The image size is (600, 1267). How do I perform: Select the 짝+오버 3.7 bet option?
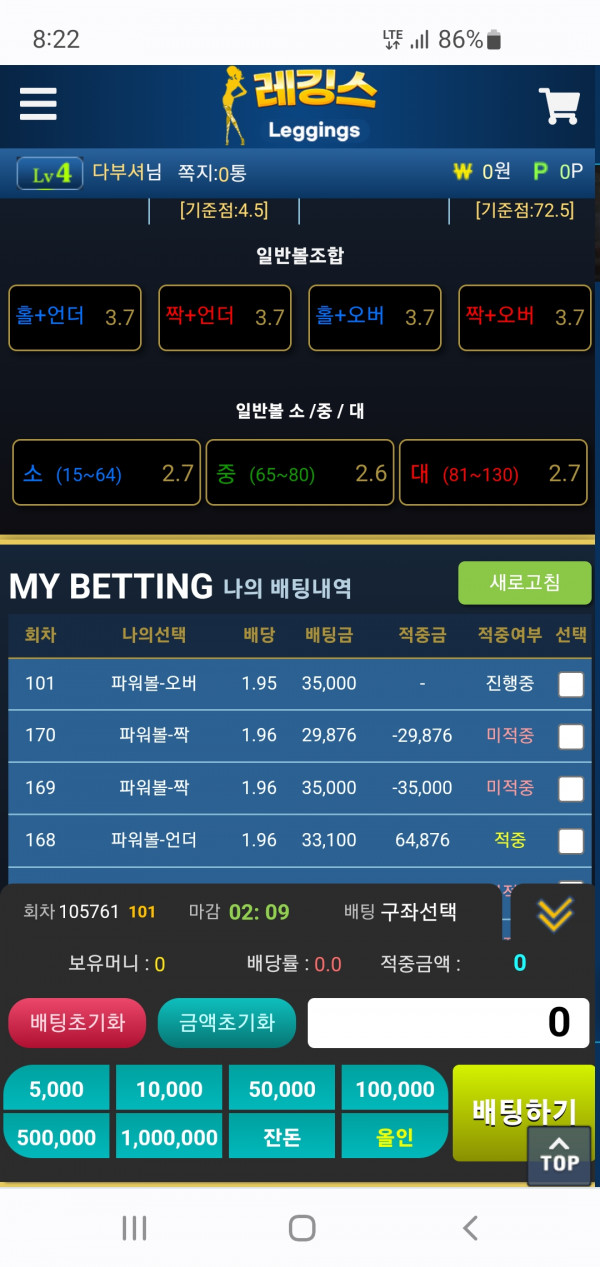(524, 318)
